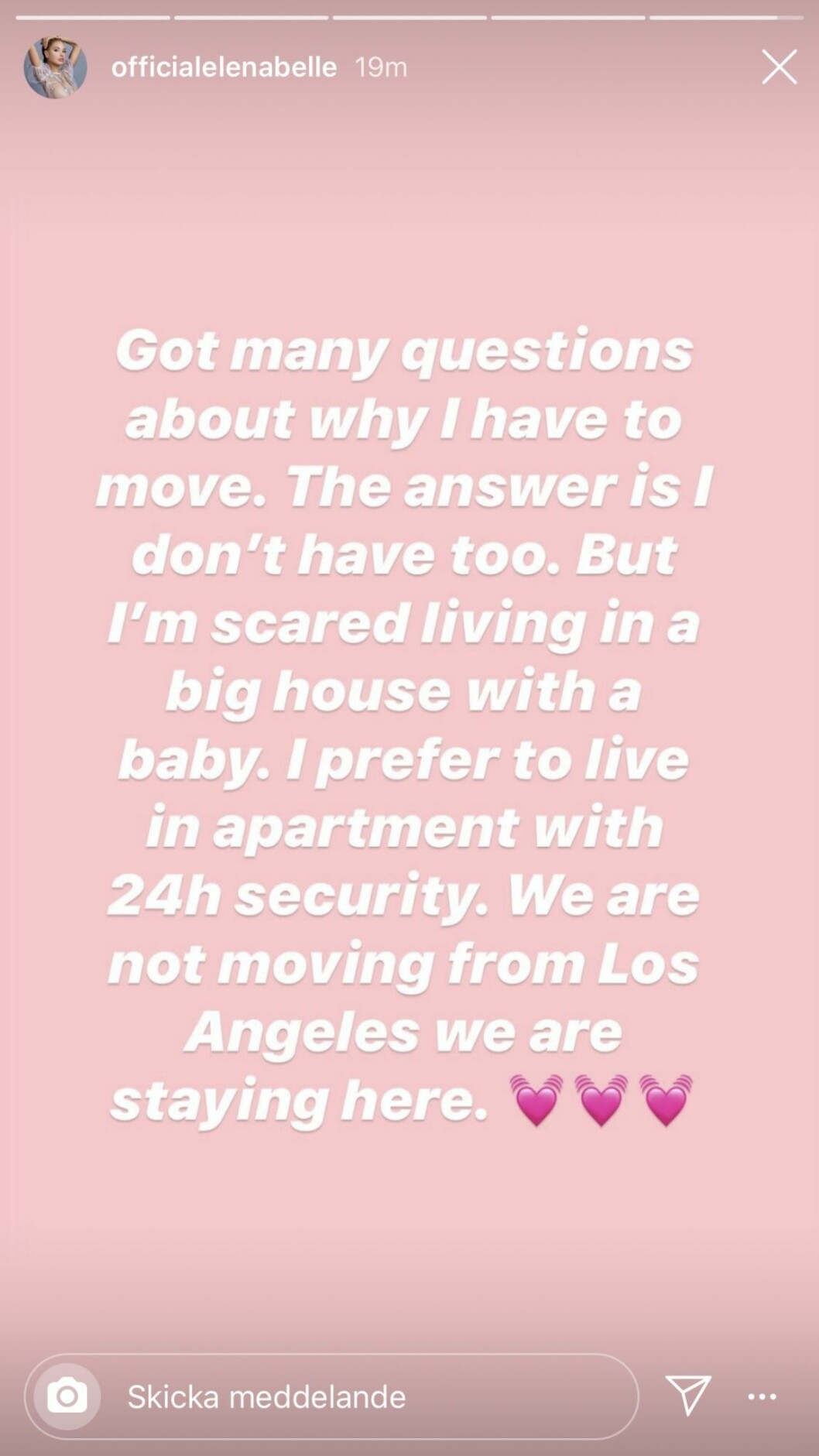
Task: Open the three-dot more options menu
Action: coord(762,1396)
